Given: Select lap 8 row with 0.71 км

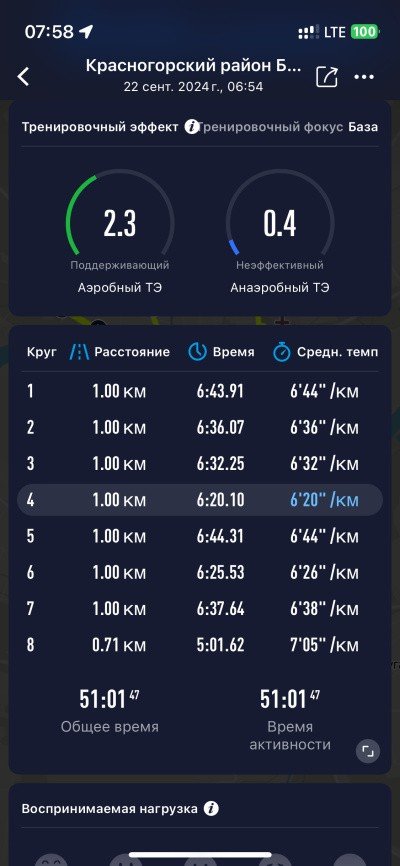Looking at the screenshot, I should [200, 645].
